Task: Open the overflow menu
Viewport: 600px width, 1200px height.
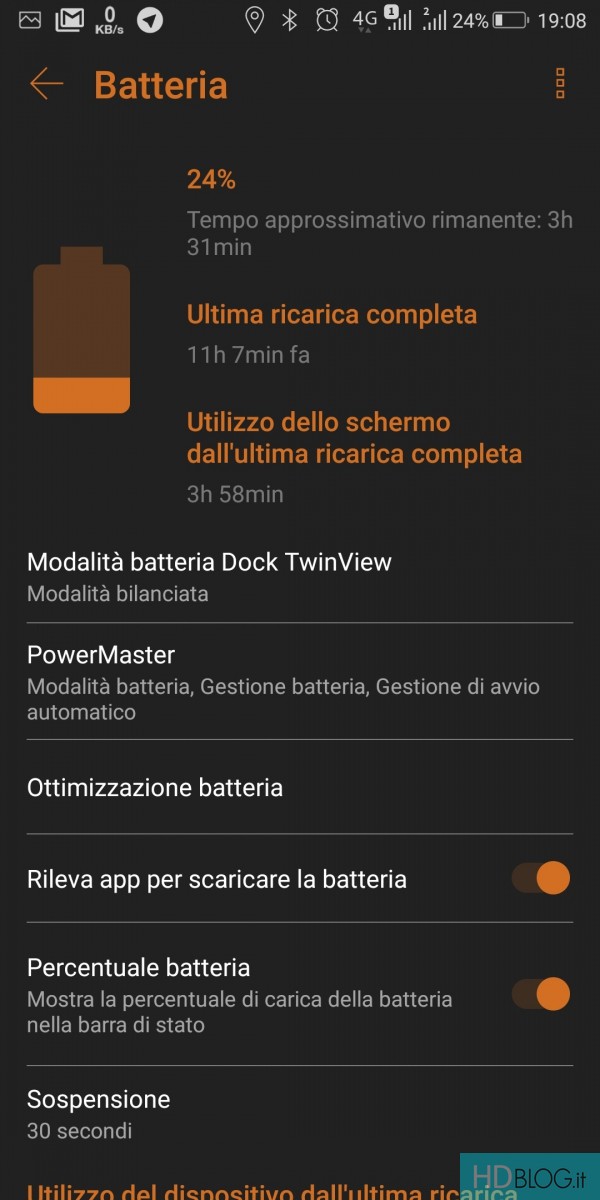Action: click(560, 84)
